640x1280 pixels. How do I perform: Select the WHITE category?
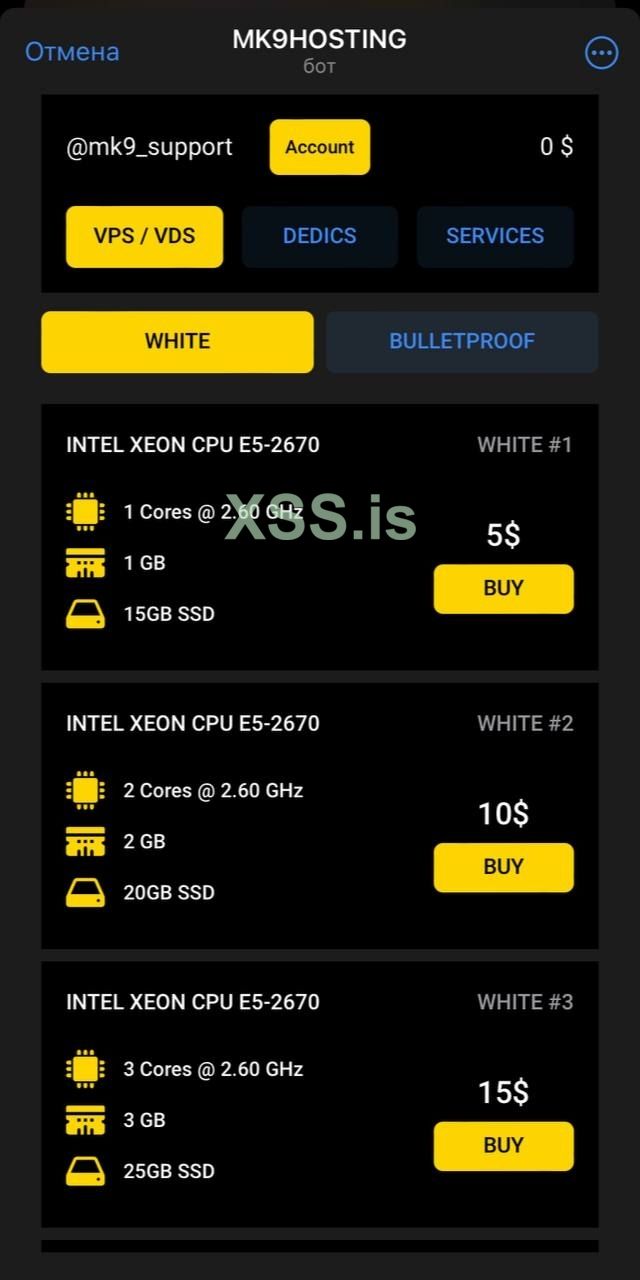[177, 341]
